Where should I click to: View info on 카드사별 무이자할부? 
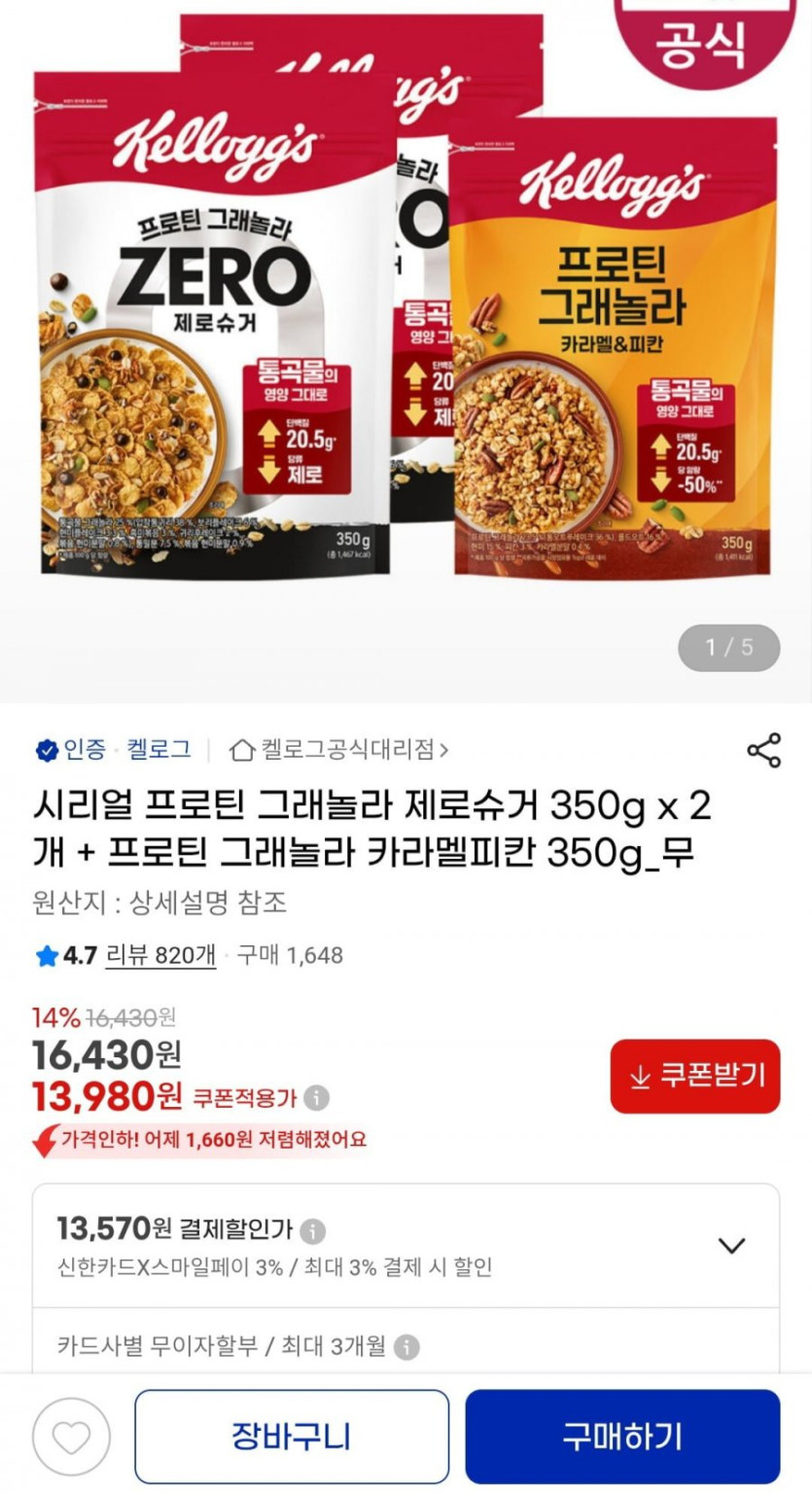pos(406,1347)
